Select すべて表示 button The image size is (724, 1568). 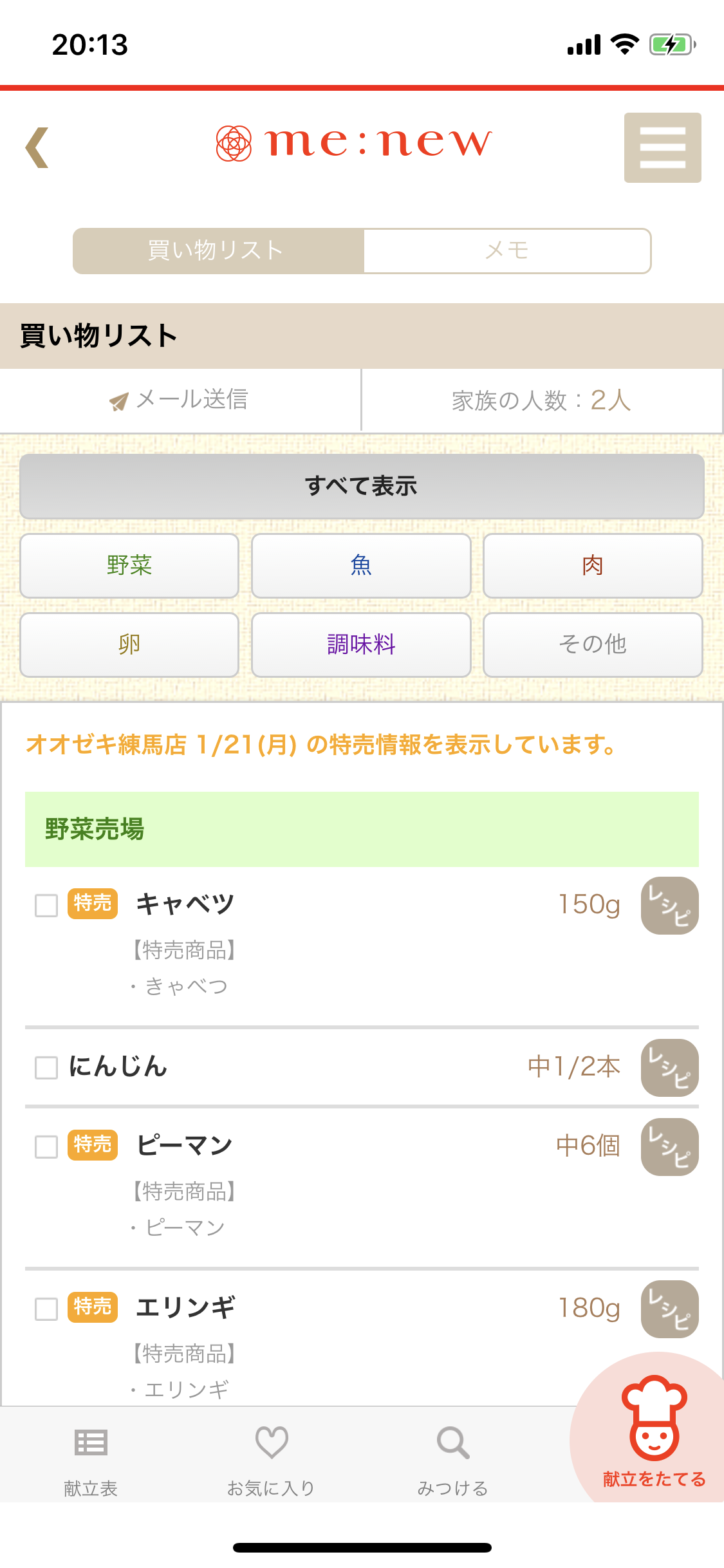pos(362,486)
